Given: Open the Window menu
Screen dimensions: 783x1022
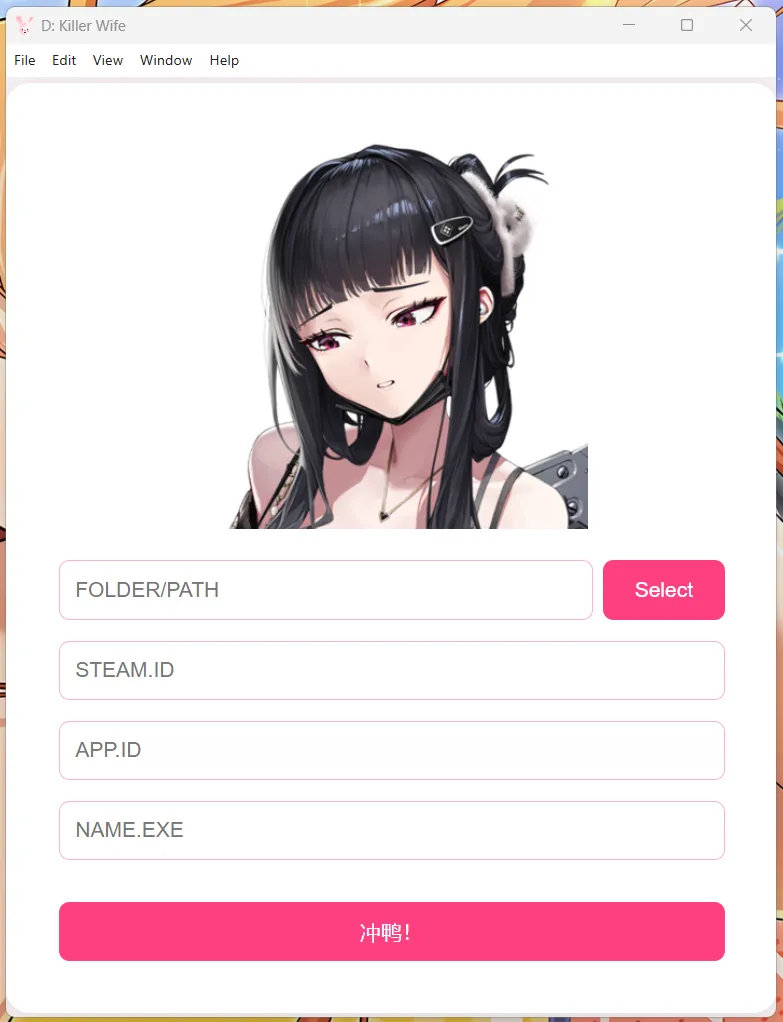Looking at the screenshot, I should 166,60.
